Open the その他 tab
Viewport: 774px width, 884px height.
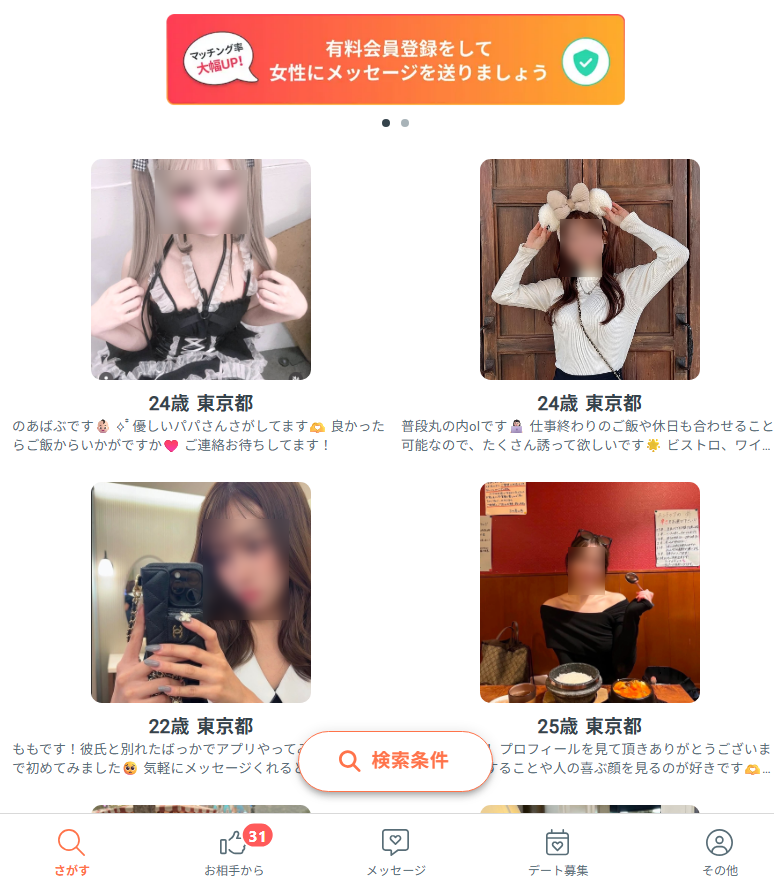click(719, 851)
